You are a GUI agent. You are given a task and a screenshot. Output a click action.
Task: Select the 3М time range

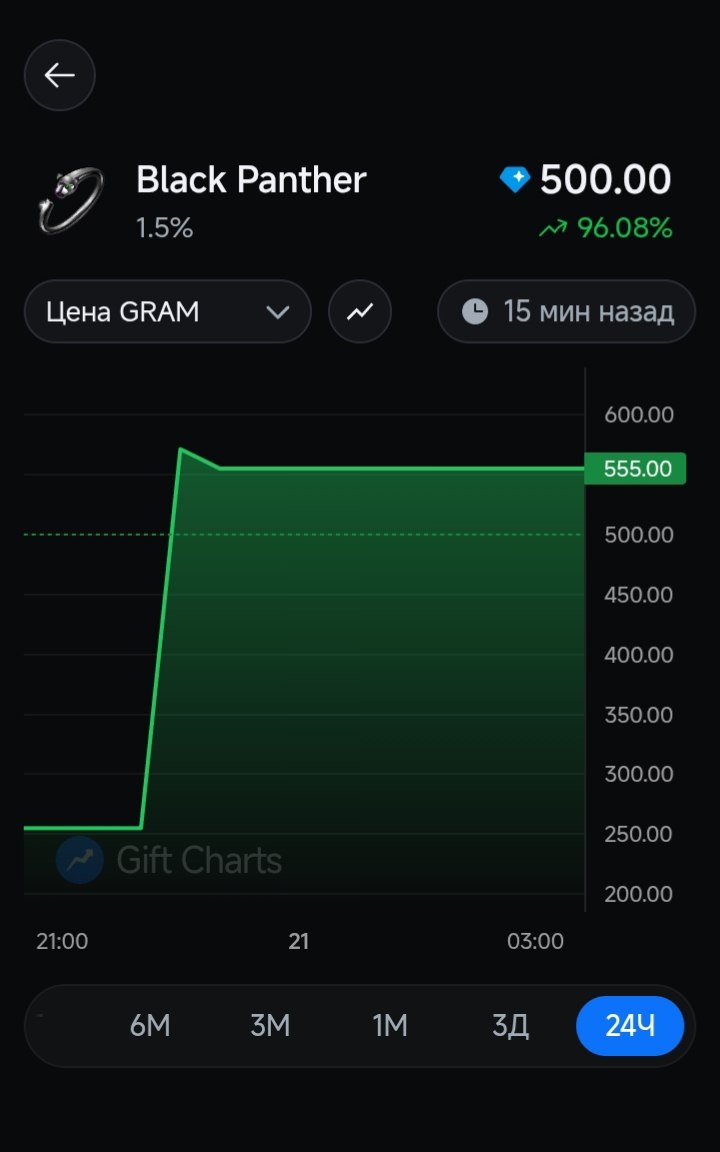(x=270, y=1026)
